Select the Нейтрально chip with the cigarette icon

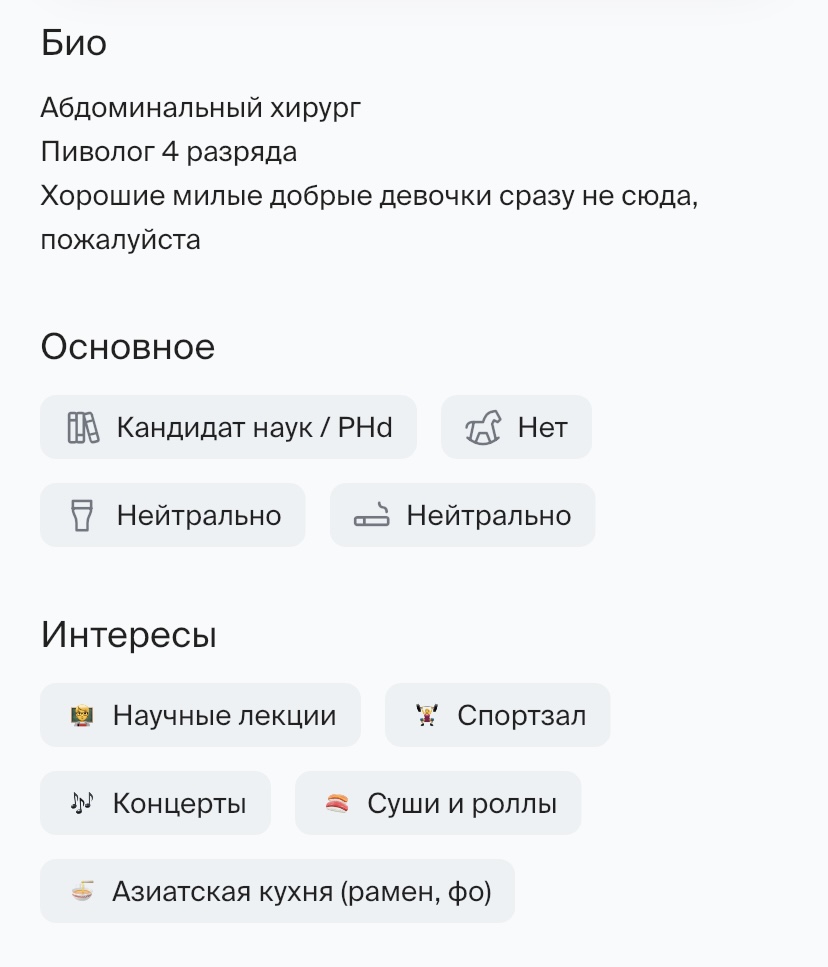(x=462, y=516)
